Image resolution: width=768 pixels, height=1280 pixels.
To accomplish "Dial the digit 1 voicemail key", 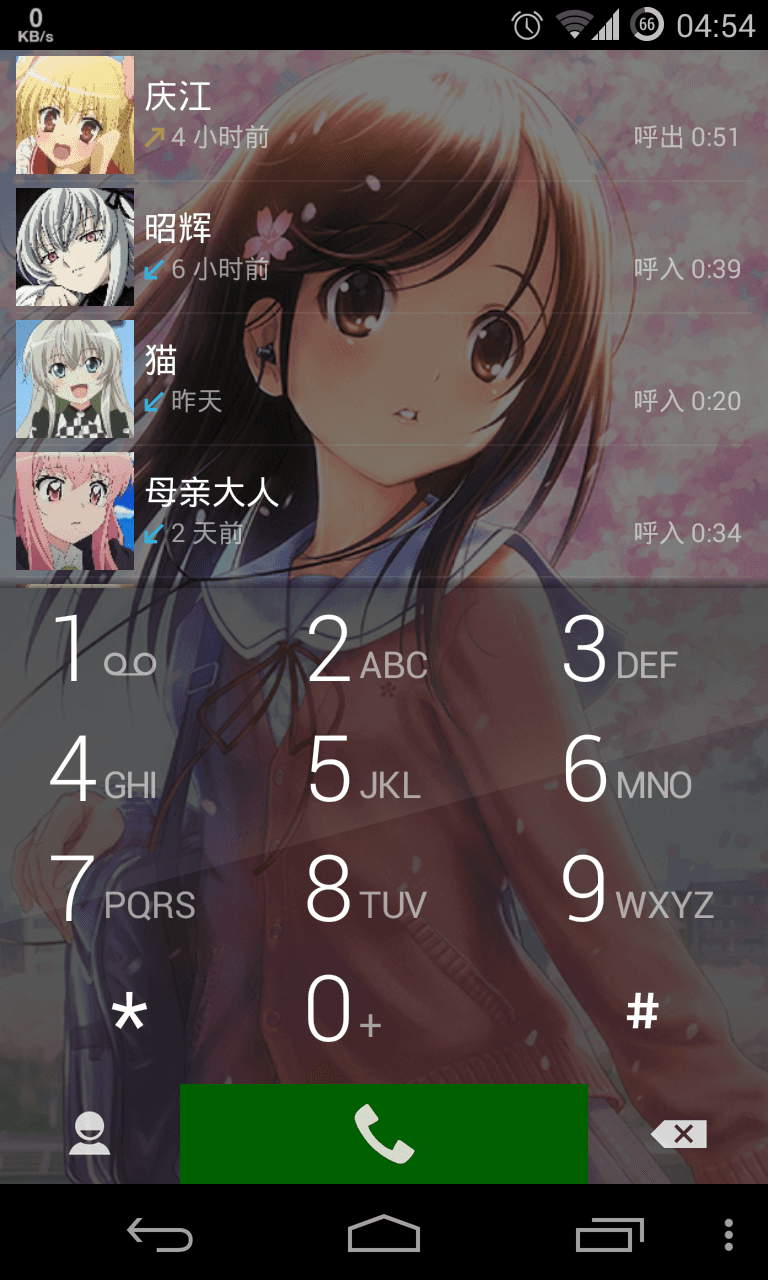I will tap(104, 650).
